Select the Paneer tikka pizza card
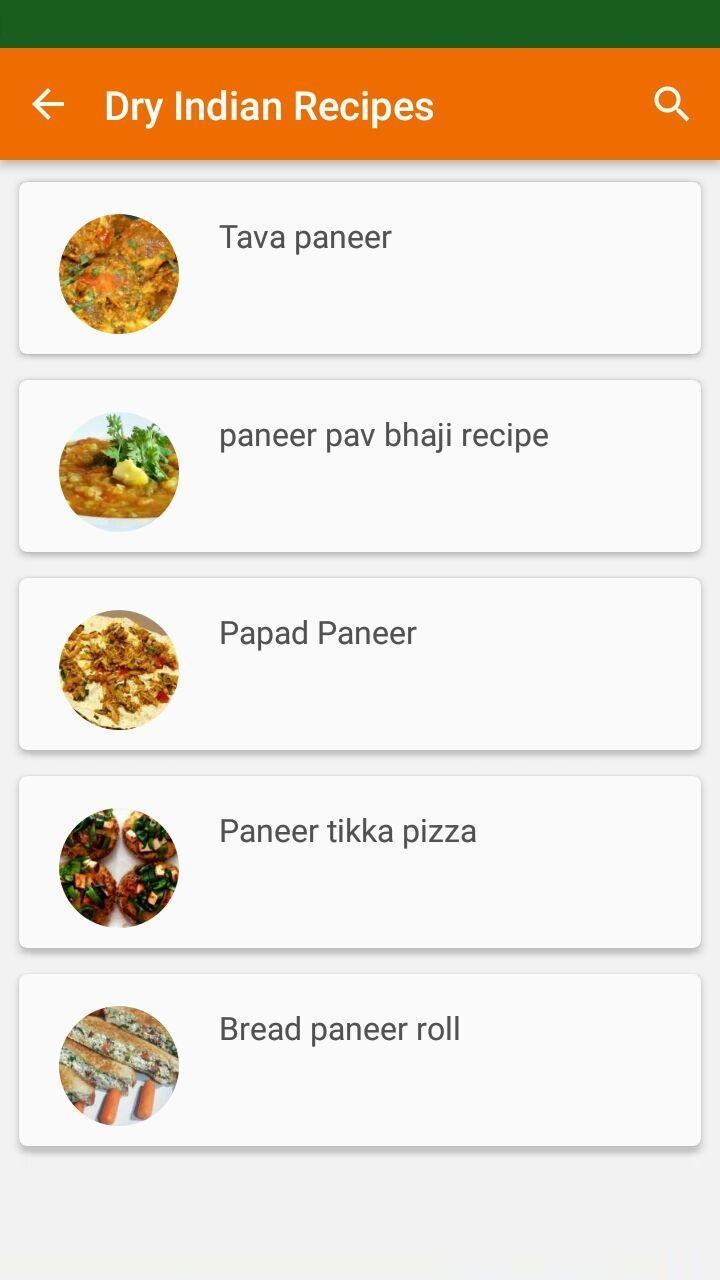Viewport: 720px width, 1280px height. click(x=360, y=862)
